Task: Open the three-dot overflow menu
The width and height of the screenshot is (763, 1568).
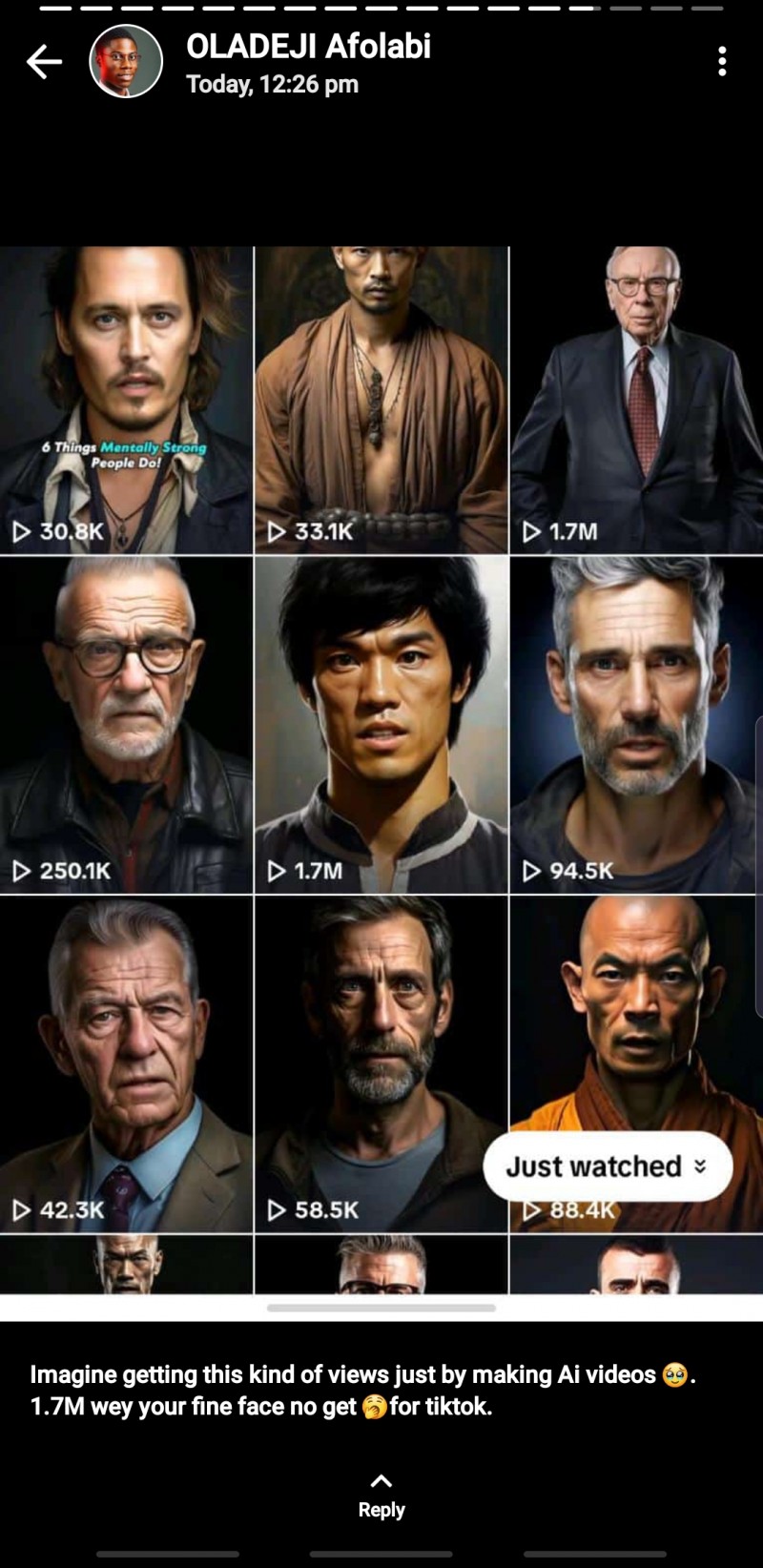Action: (x=722, y=61)
